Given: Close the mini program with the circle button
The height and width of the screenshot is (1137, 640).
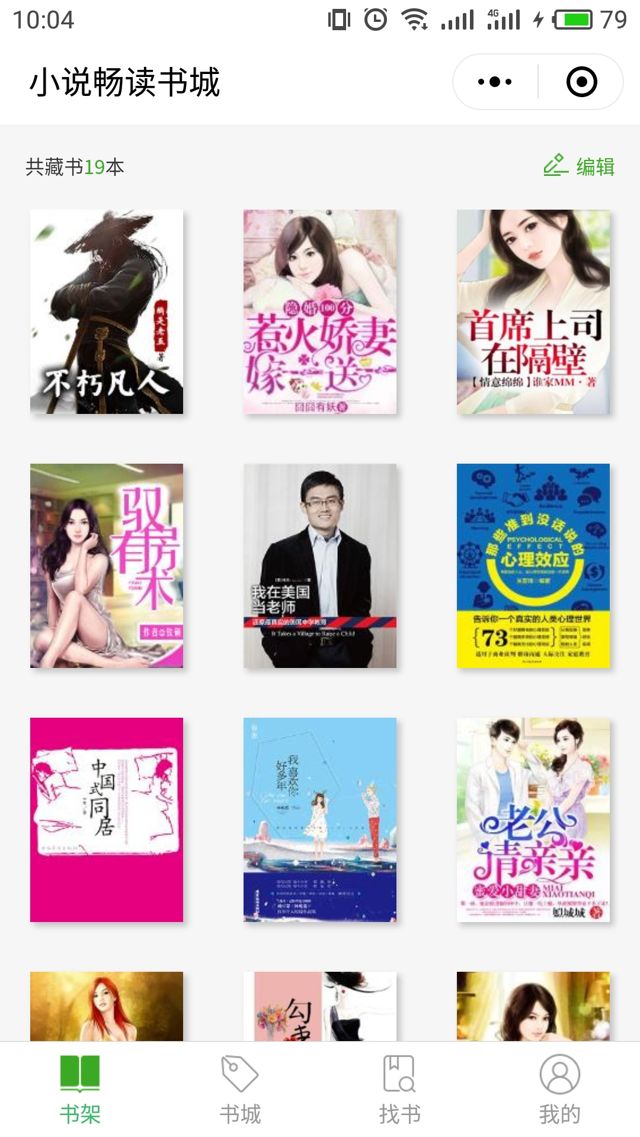Looking at the screenshot, I should (582, 82).
